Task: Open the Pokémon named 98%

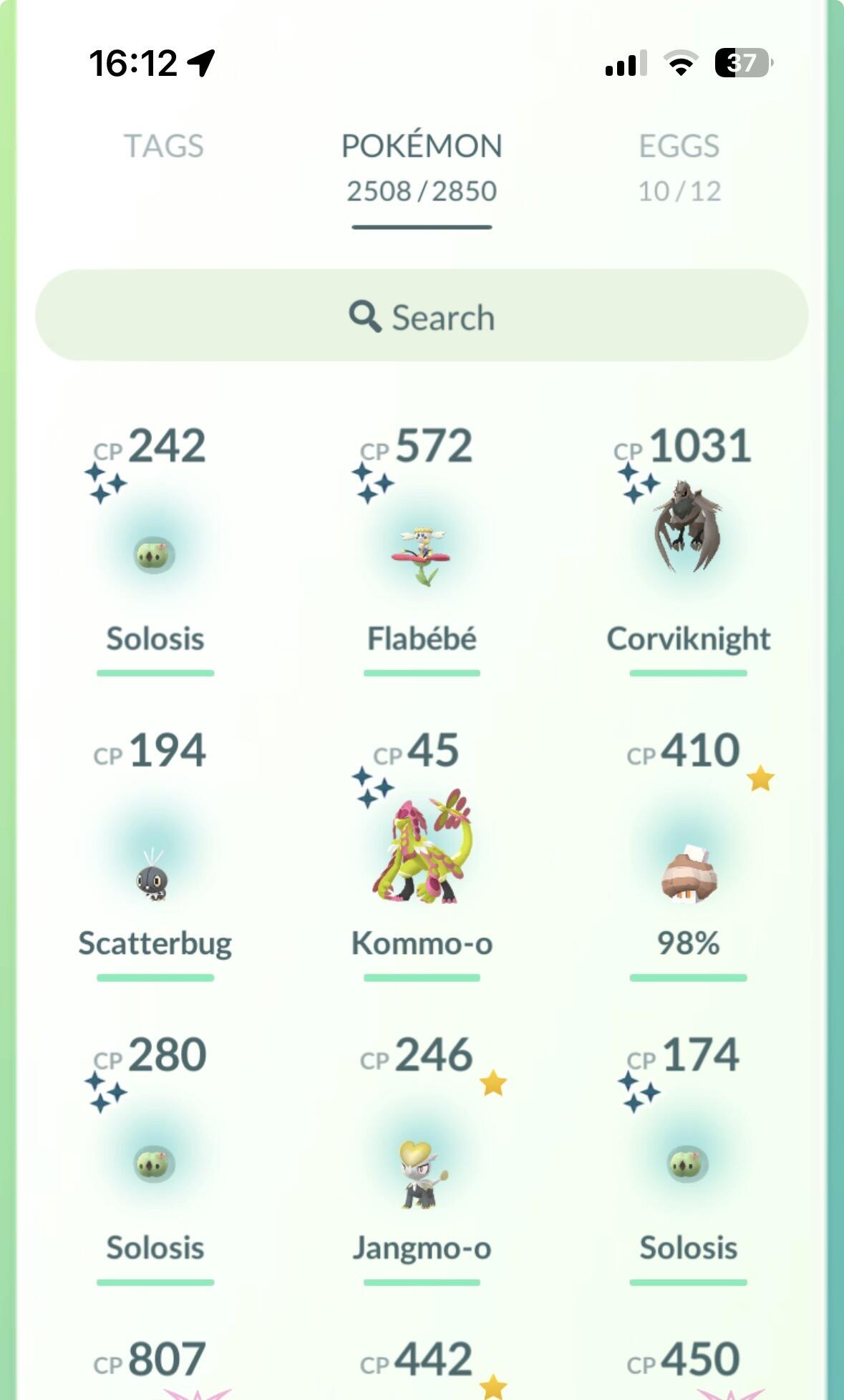Action: pos(687,873)
